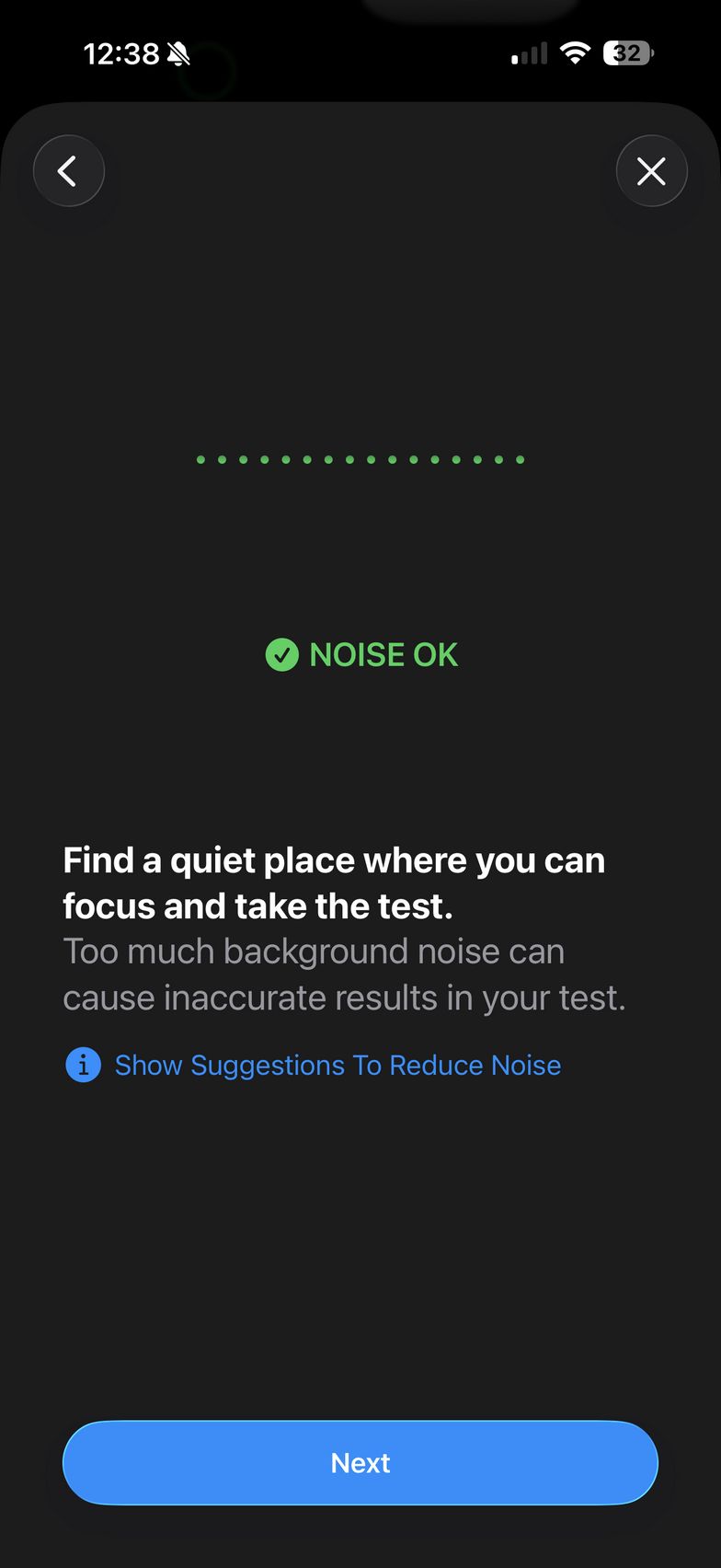The width and height of the screenshot is (721, 1568).
Task: Go back to the previous step
Action: [69, 171]
